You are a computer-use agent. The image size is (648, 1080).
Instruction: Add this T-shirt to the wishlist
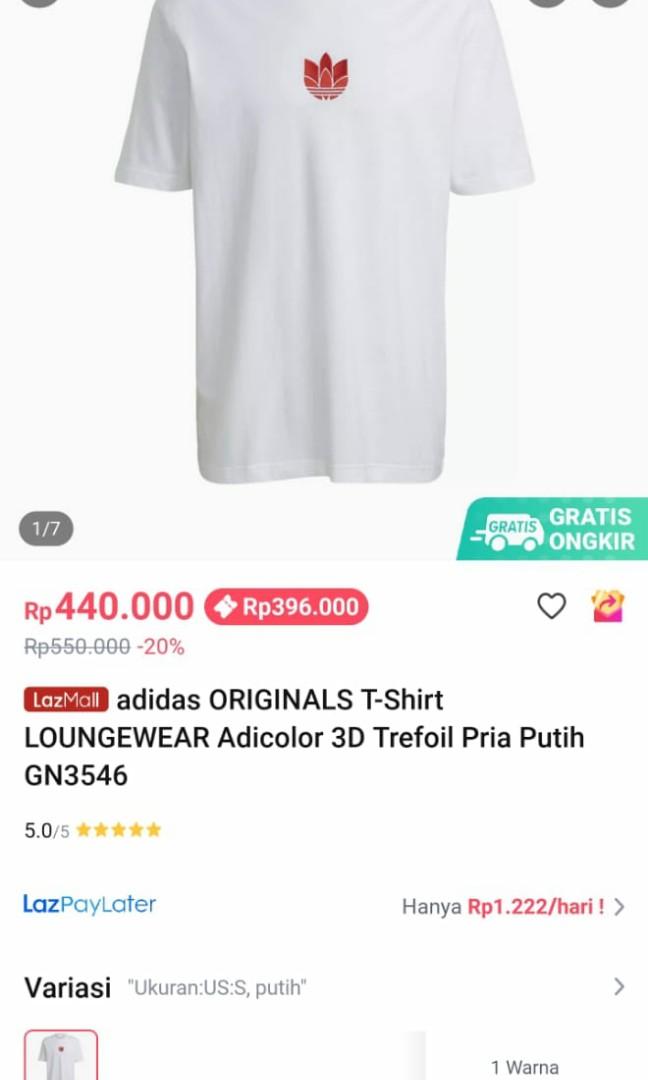pos(552,605)
